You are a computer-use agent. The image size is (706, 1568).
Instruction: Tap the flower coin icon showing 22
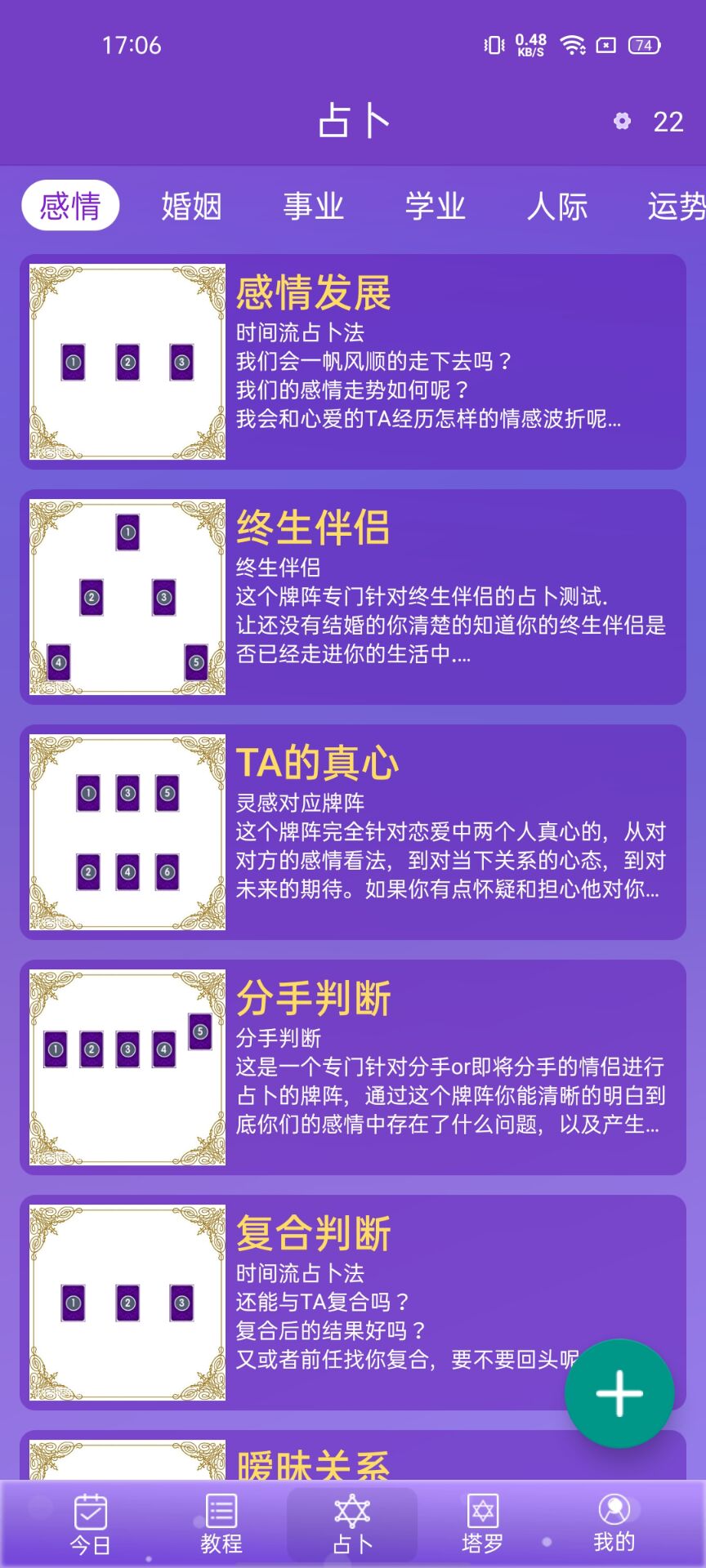point(622,122)
